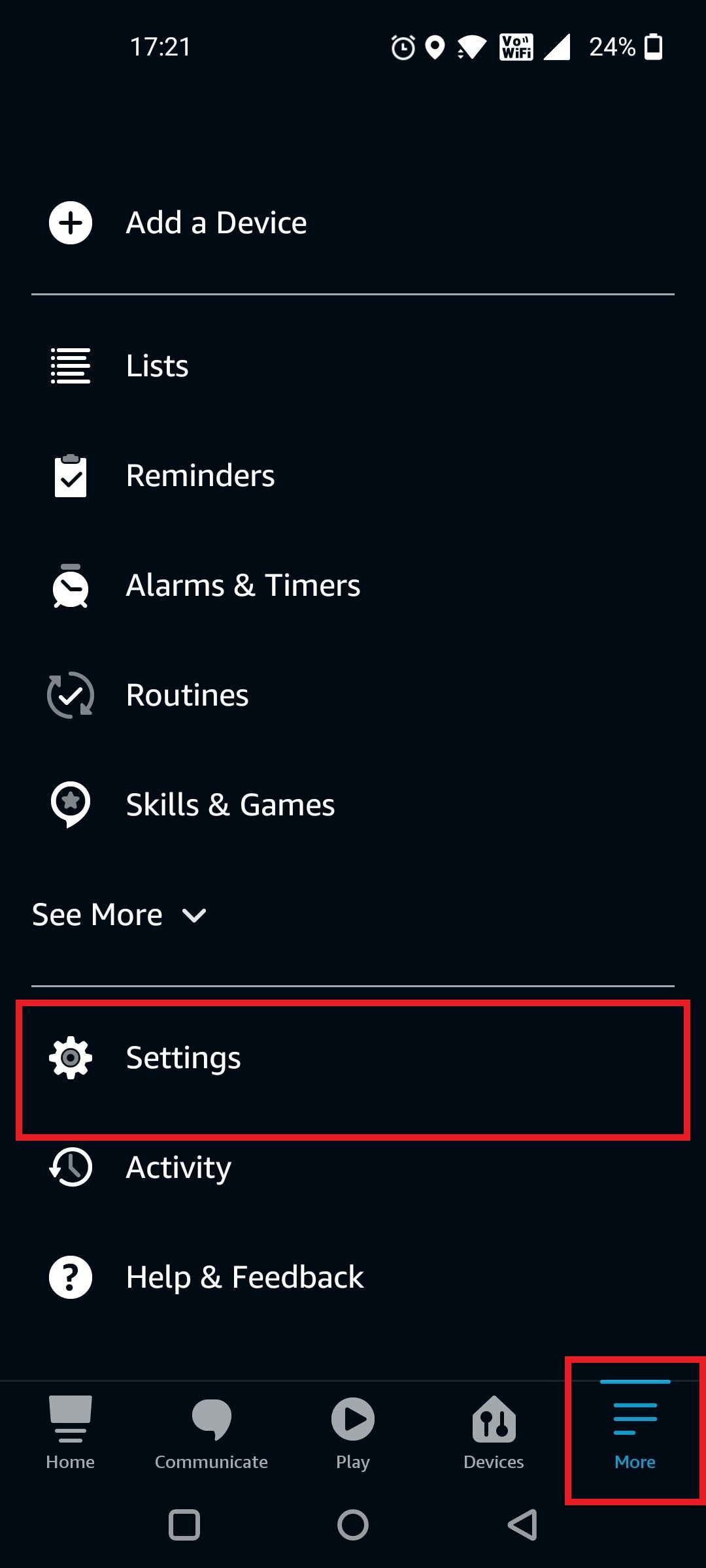
Task: View Activity history
Action: pyautogui.click(x=178, y=1168)
